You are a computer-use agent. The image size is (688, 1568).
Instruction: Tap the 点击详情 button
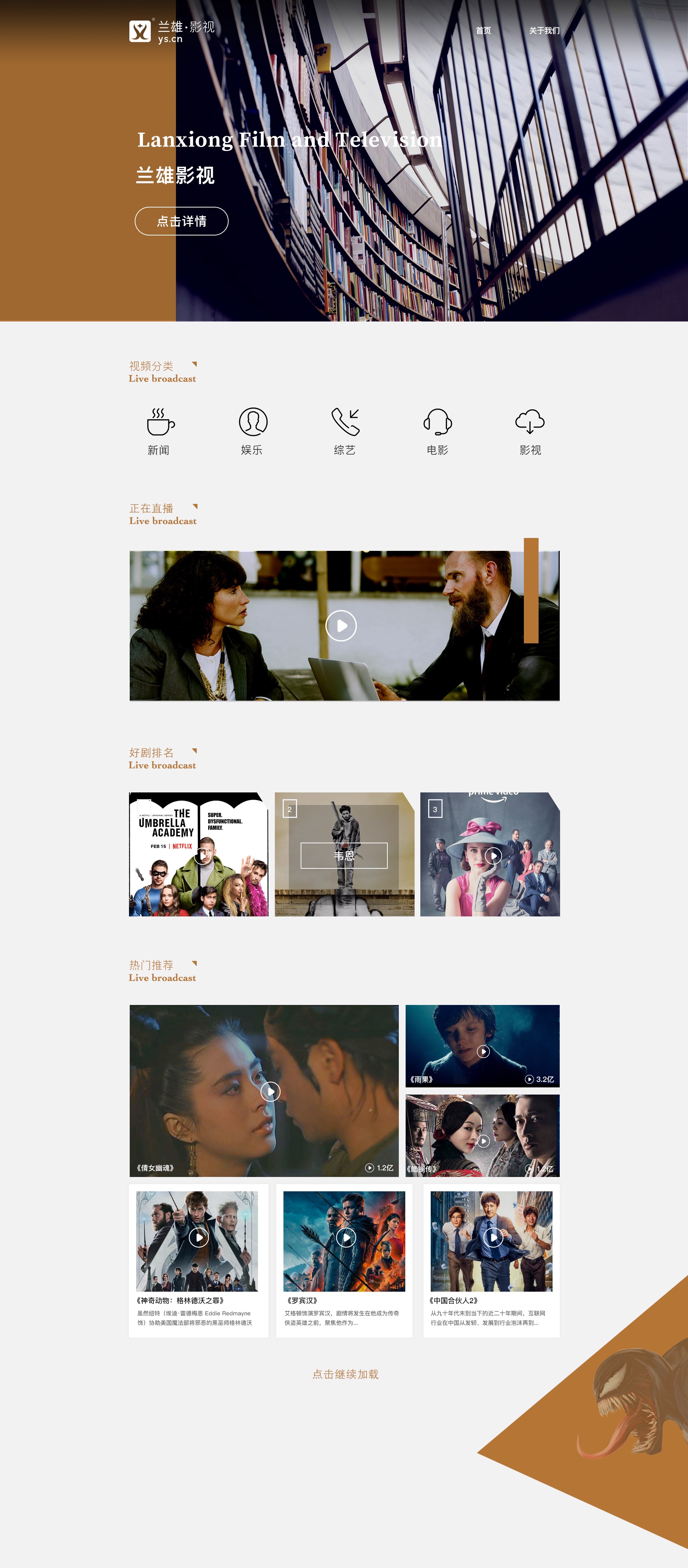(x=181, y=221)
